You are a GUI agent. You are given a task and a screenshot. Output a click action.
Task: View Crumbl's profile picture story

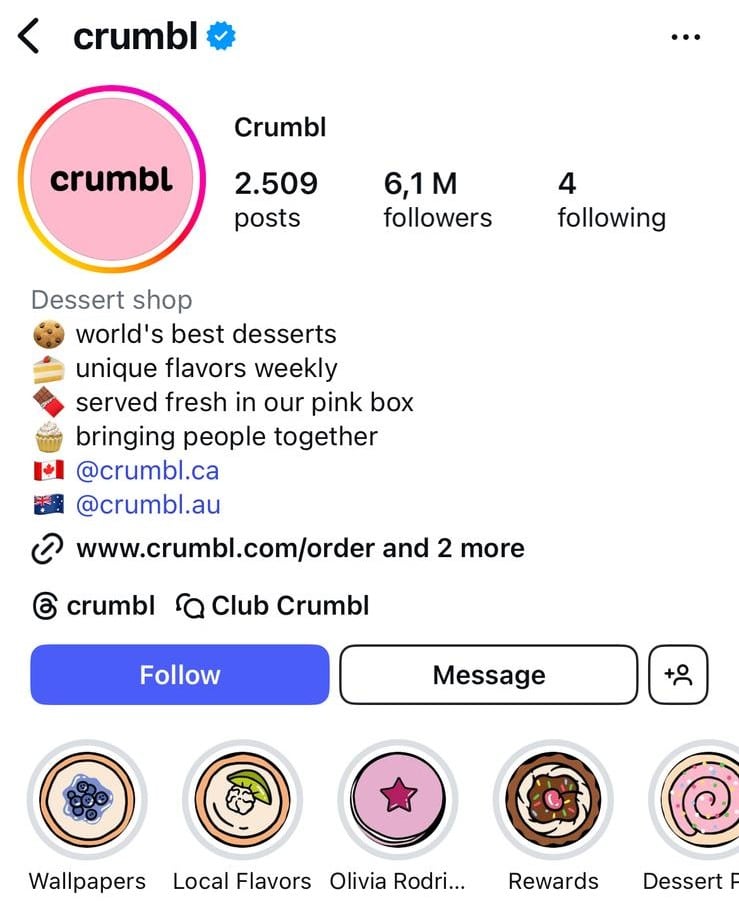click(x=110, y=180)
